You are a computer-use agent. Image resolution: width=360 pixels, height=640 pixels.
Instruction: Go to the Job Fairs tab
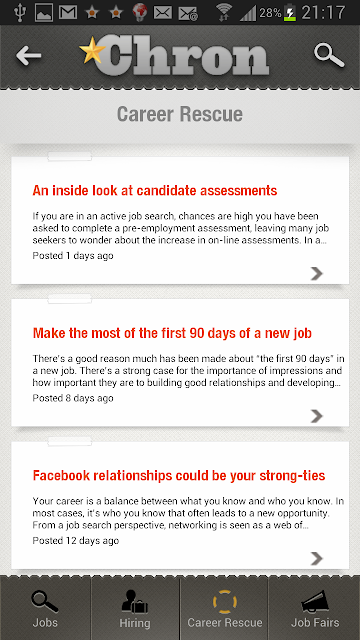[x=315, y=609]
